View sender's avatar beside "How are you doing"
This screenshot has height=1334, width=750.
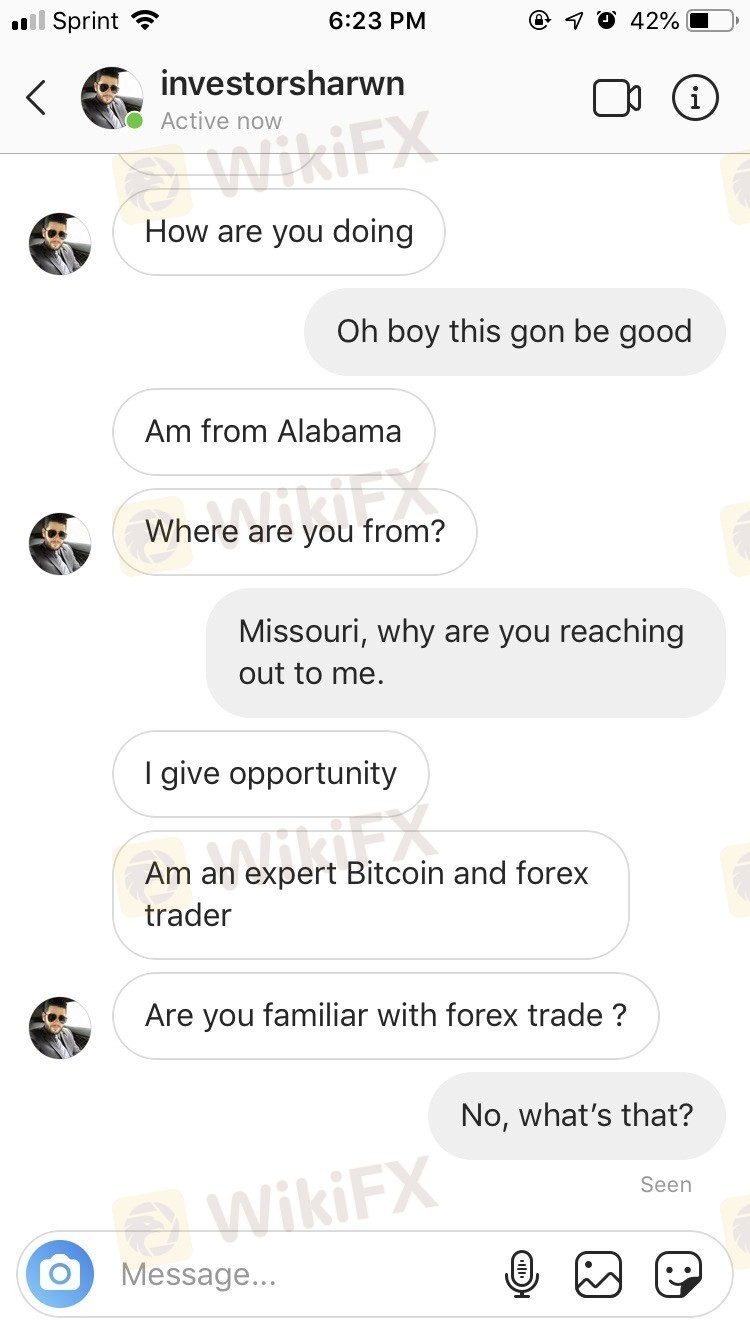click(60, 244)
